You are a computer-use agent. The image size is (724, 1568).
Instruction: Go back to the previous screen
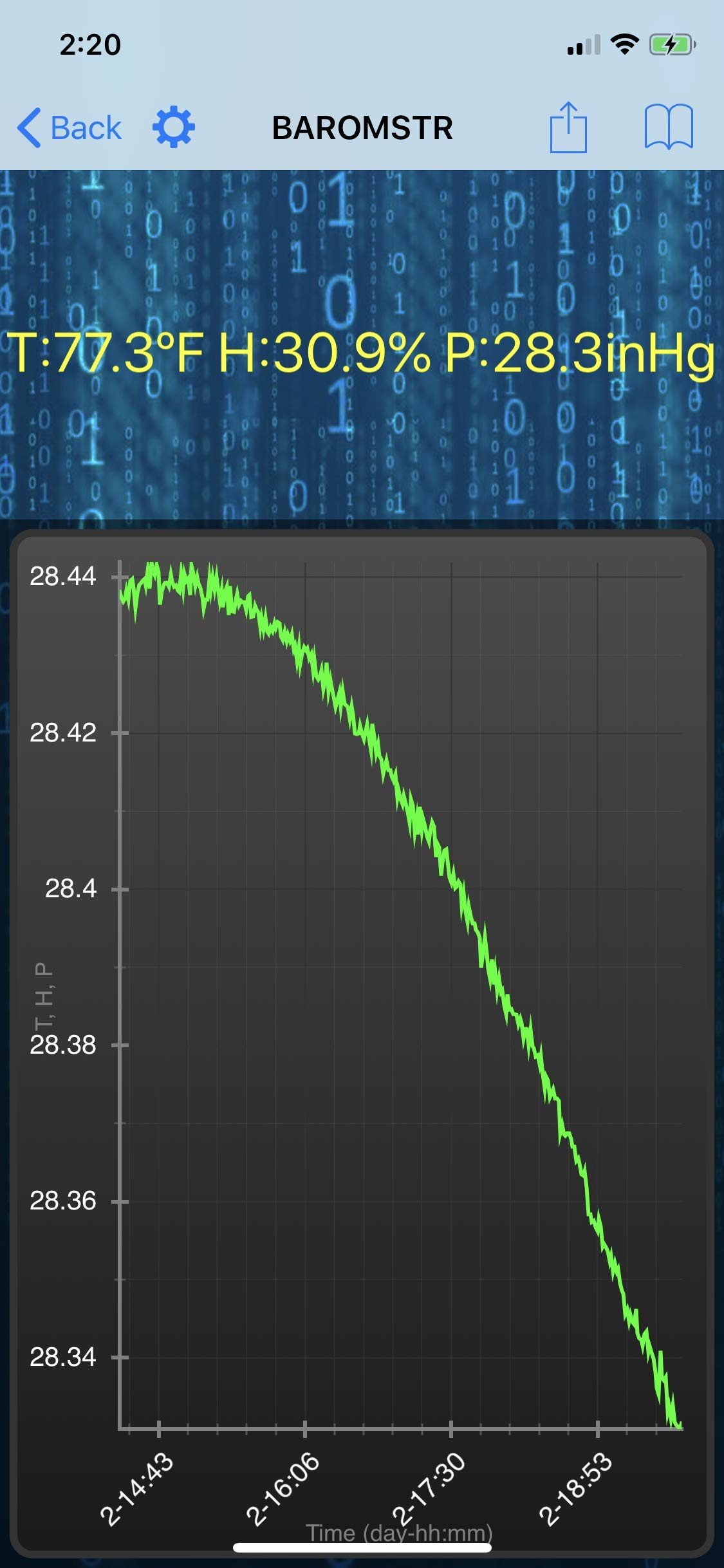(70, 127)
